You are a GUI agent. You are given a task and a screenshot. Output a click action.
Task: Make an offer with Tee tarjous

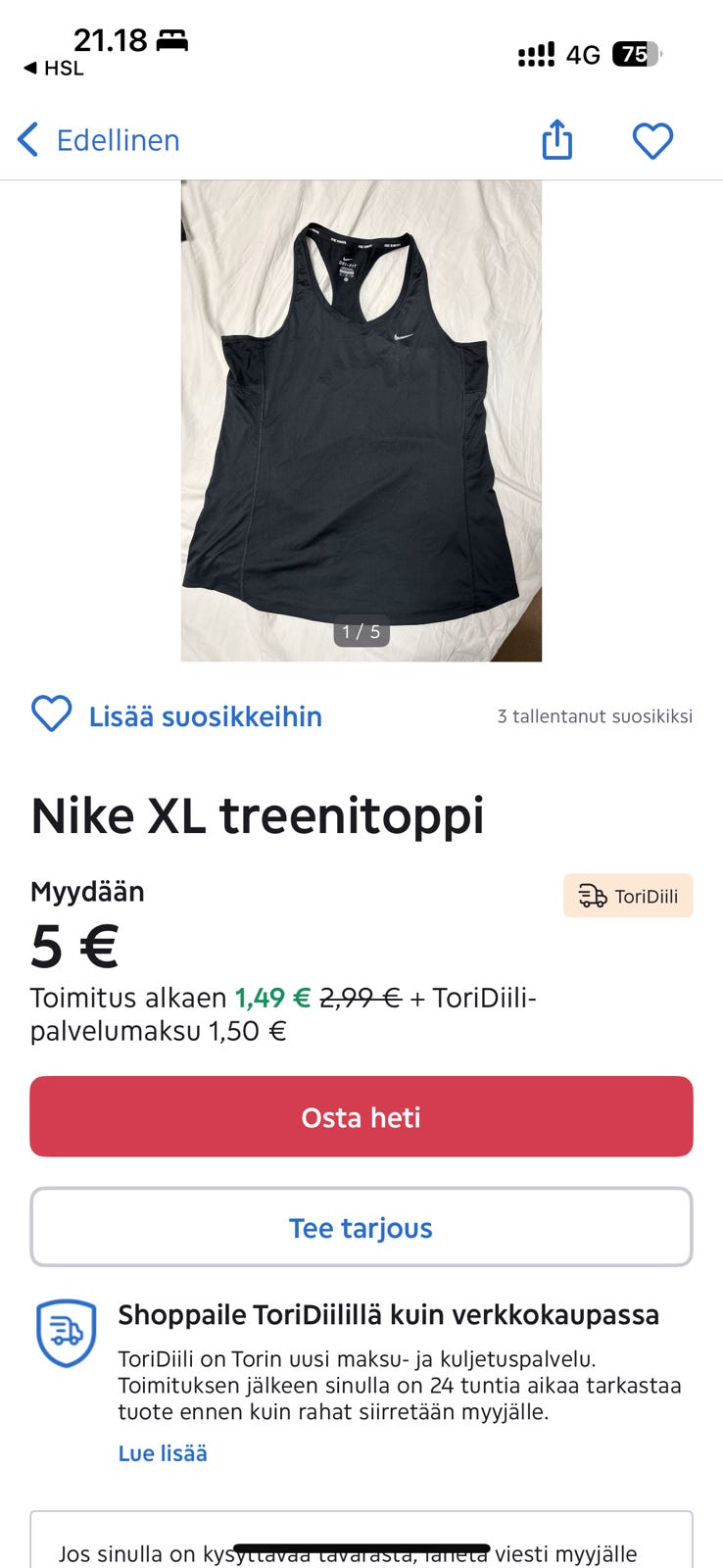click(x=361, y=1227)
